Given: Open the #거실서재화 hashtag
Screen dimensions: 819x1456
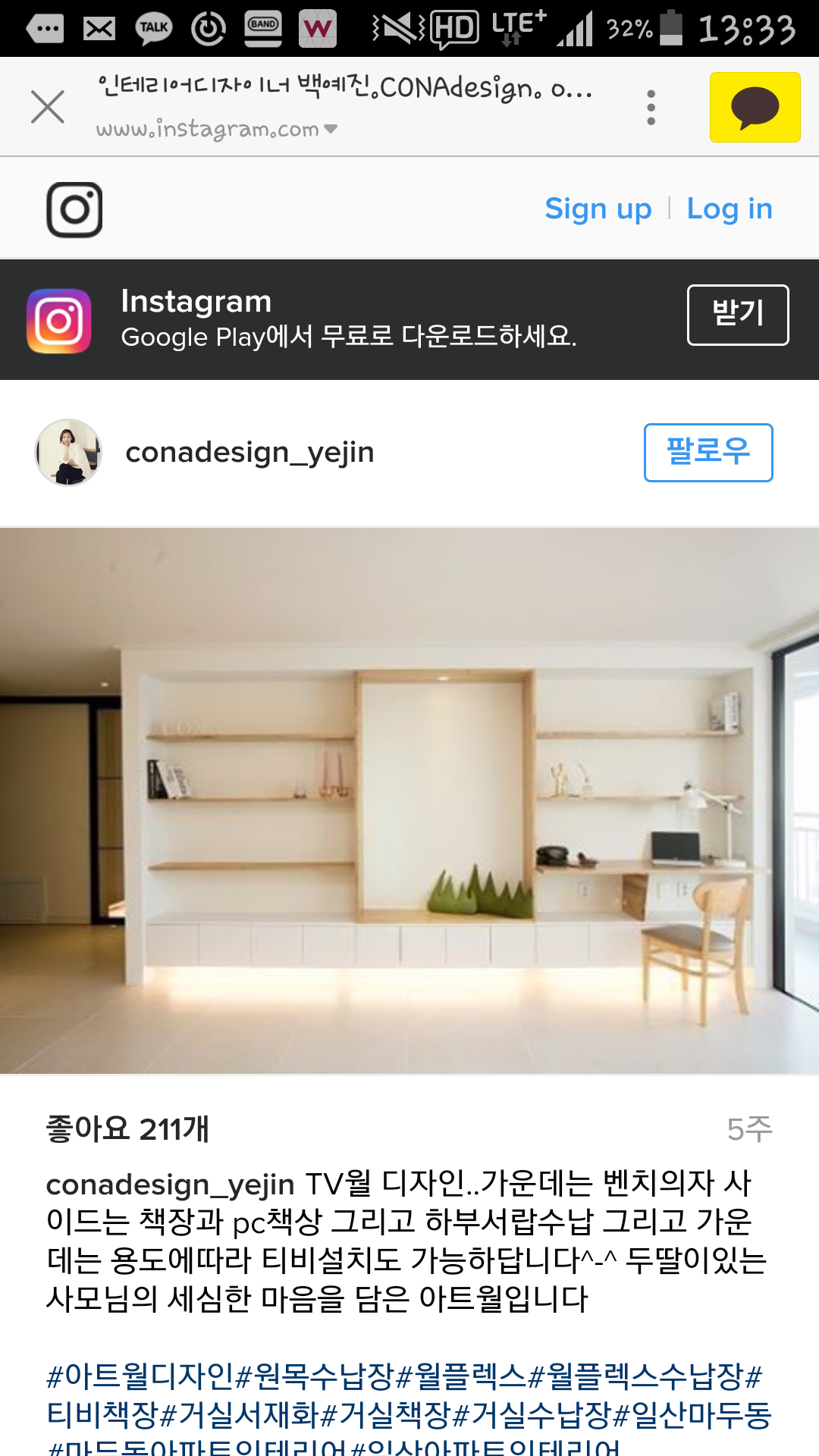Looking at the screenshot, I should [240, 1415].
